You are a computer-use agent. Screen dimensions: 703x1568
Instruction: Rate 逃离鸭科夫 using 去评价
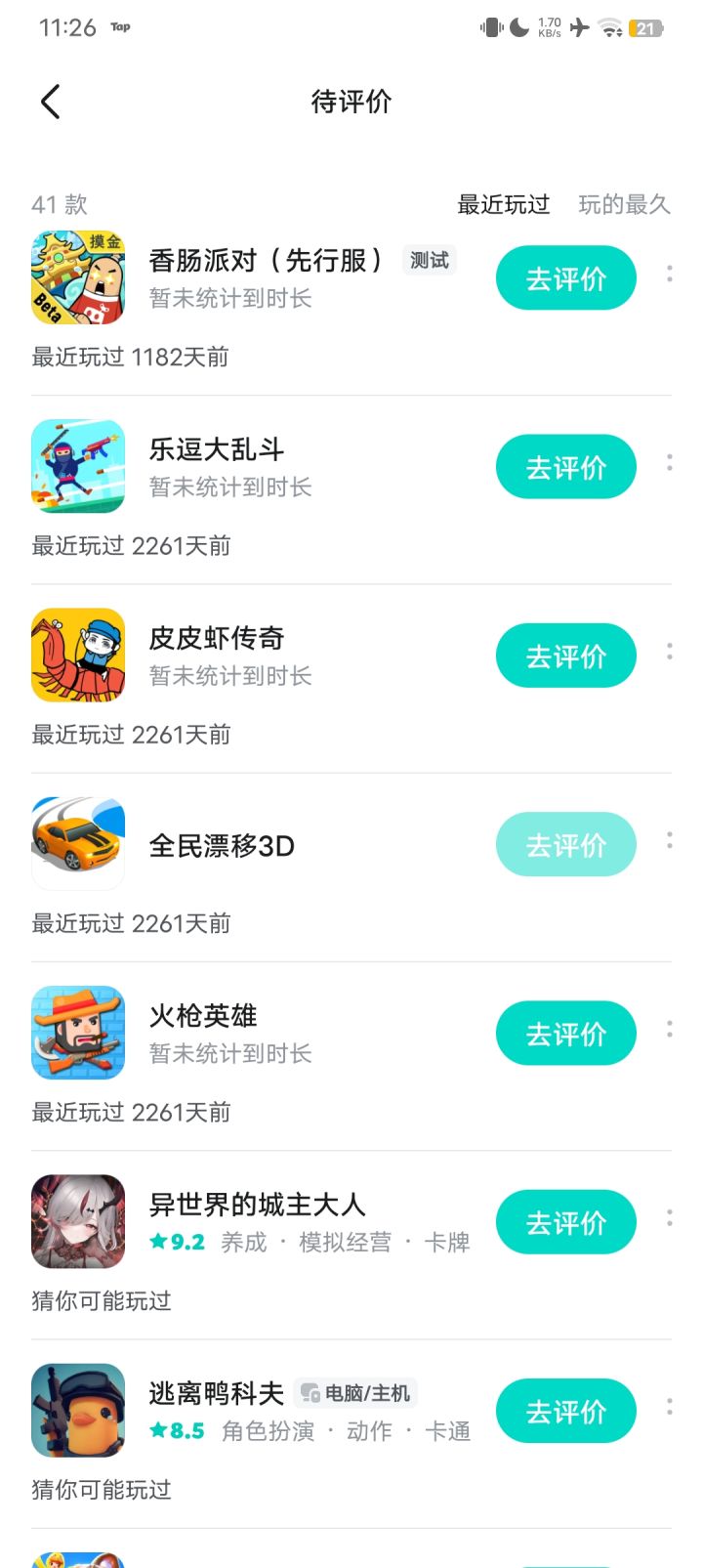point(566,1411)
